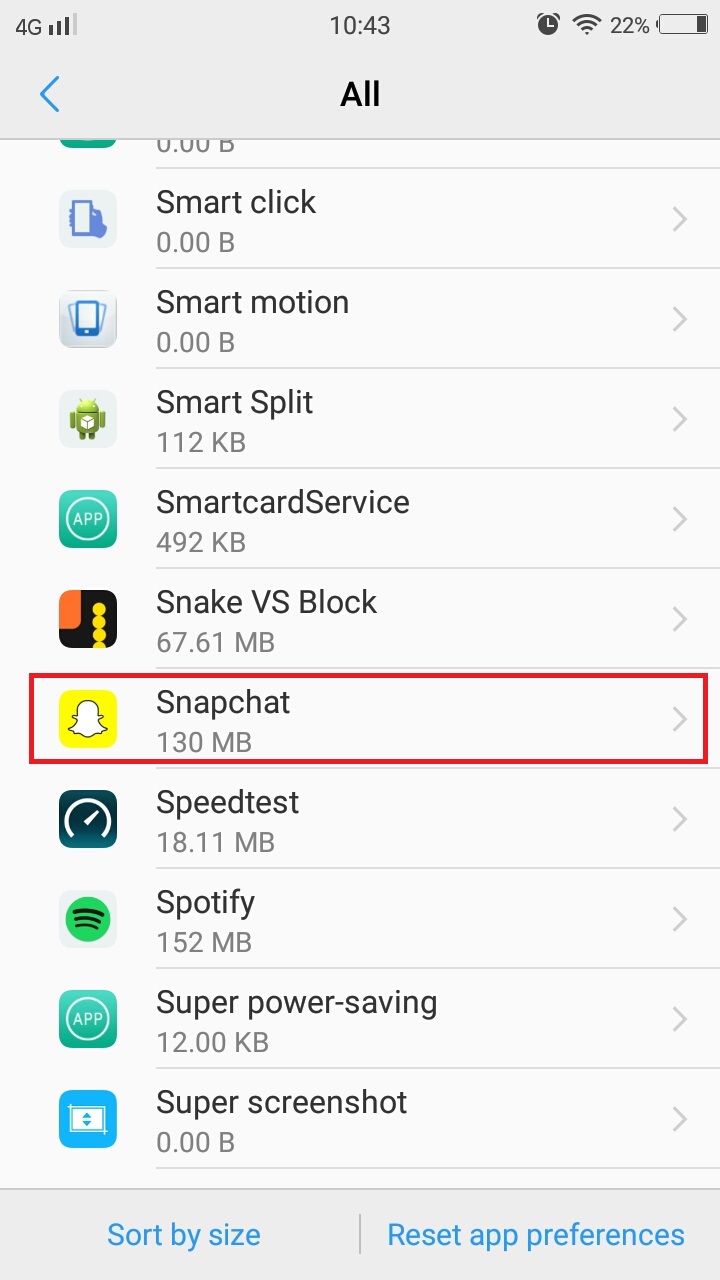
Task: Open SmartcardService app info
Action: point(360,520)
